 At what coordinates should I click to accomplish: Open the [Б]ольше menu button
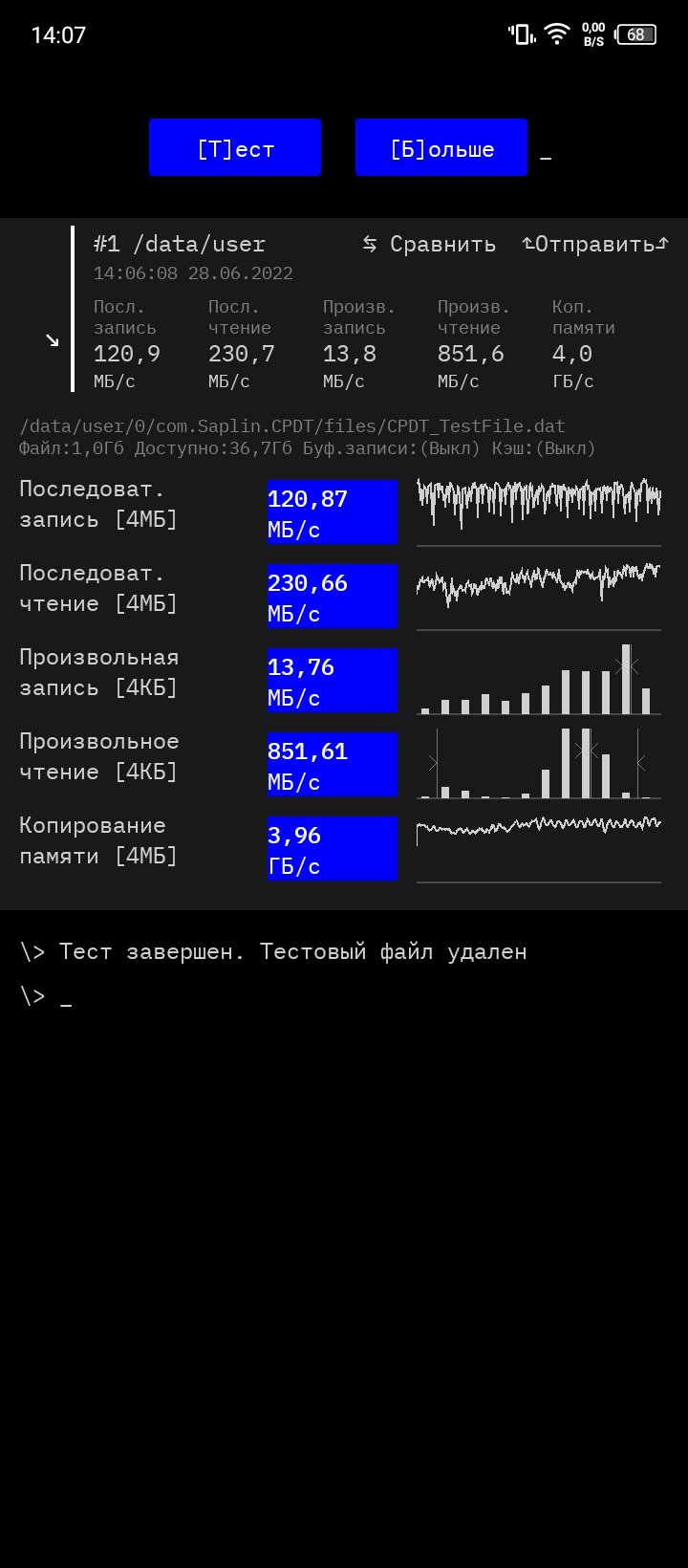pyautogui.click(x=441, y=147)
